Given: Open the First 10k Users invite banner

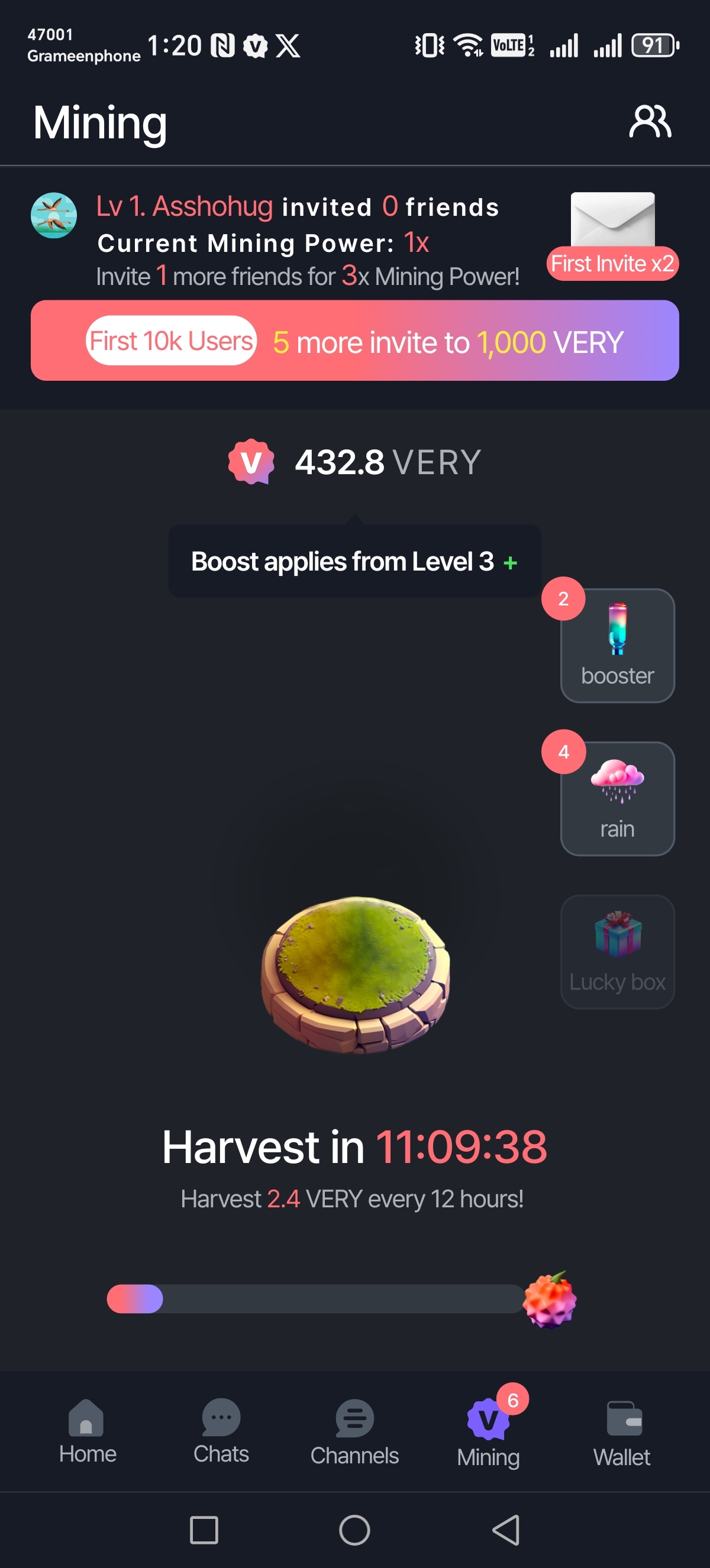Looking at the screenshot, I should [x=354, y=341].
